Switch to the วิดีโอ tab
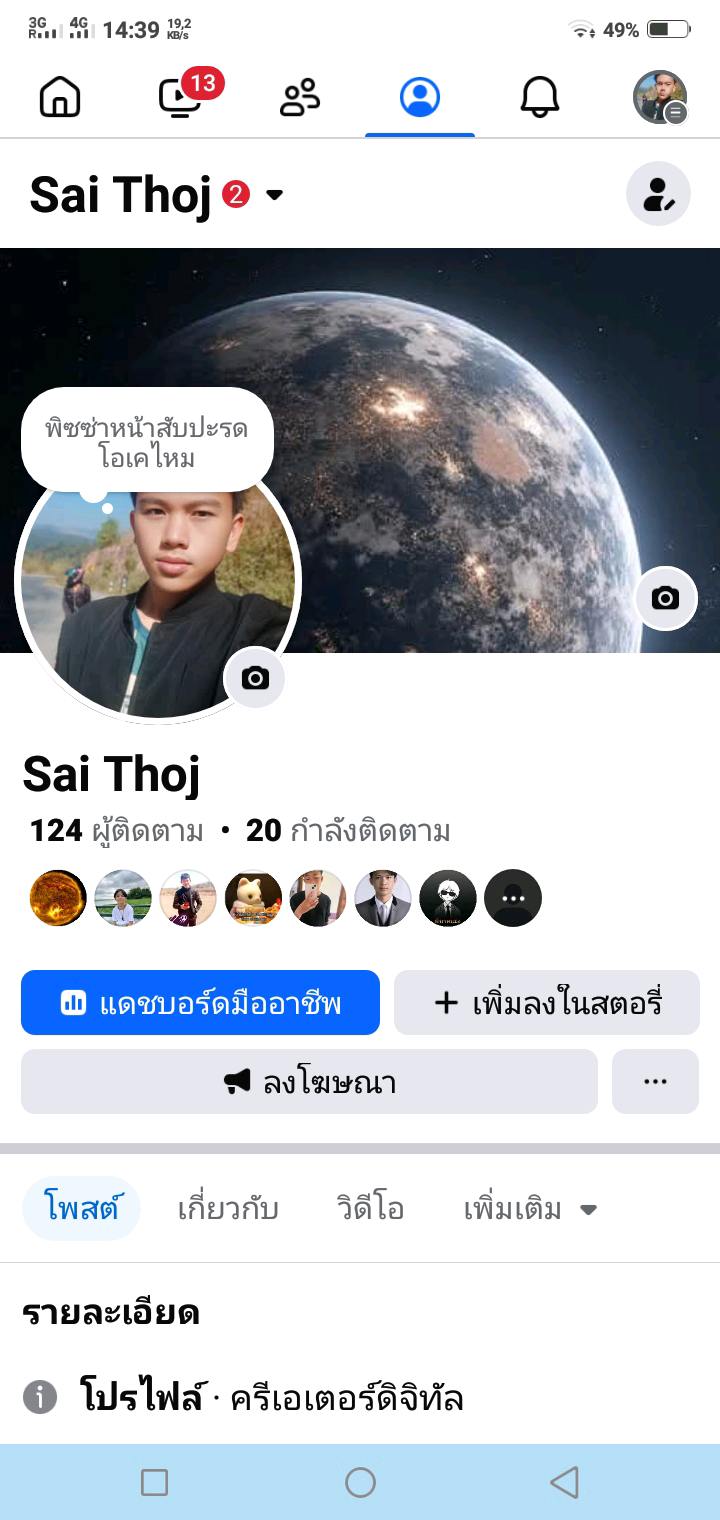The width and height of the screenshot is (720, 1520). click(370, 1208)
